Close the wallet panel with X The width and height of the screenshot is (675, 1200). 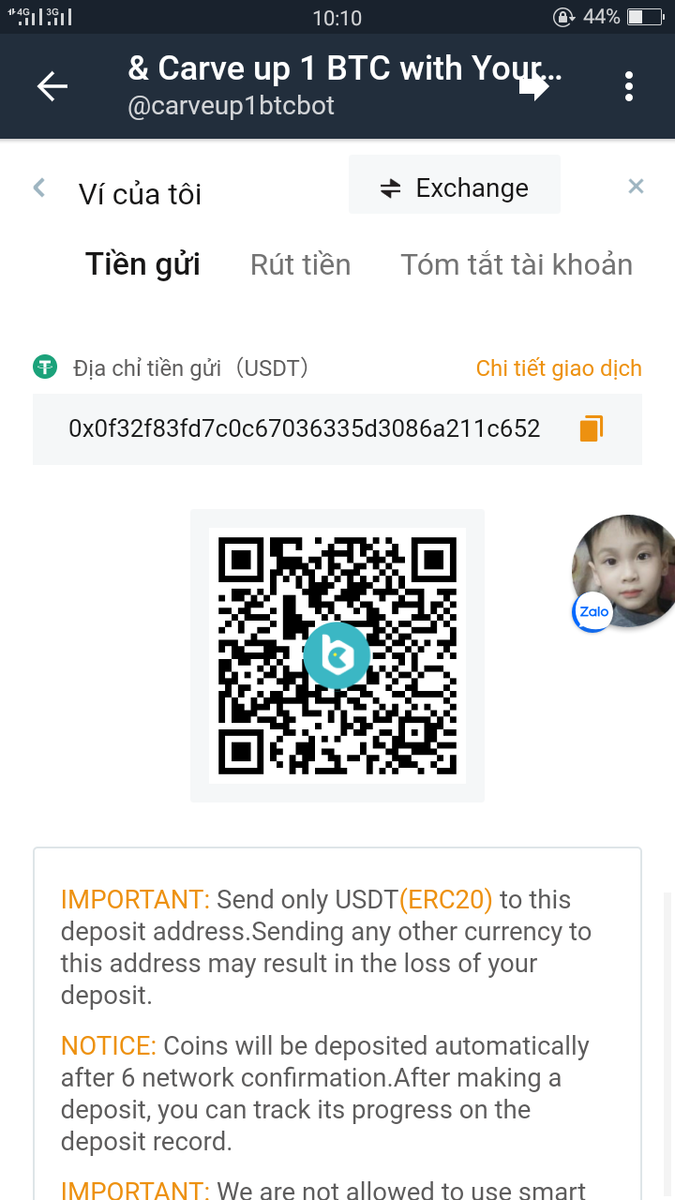pyautogui.click(x=635, y=186)
